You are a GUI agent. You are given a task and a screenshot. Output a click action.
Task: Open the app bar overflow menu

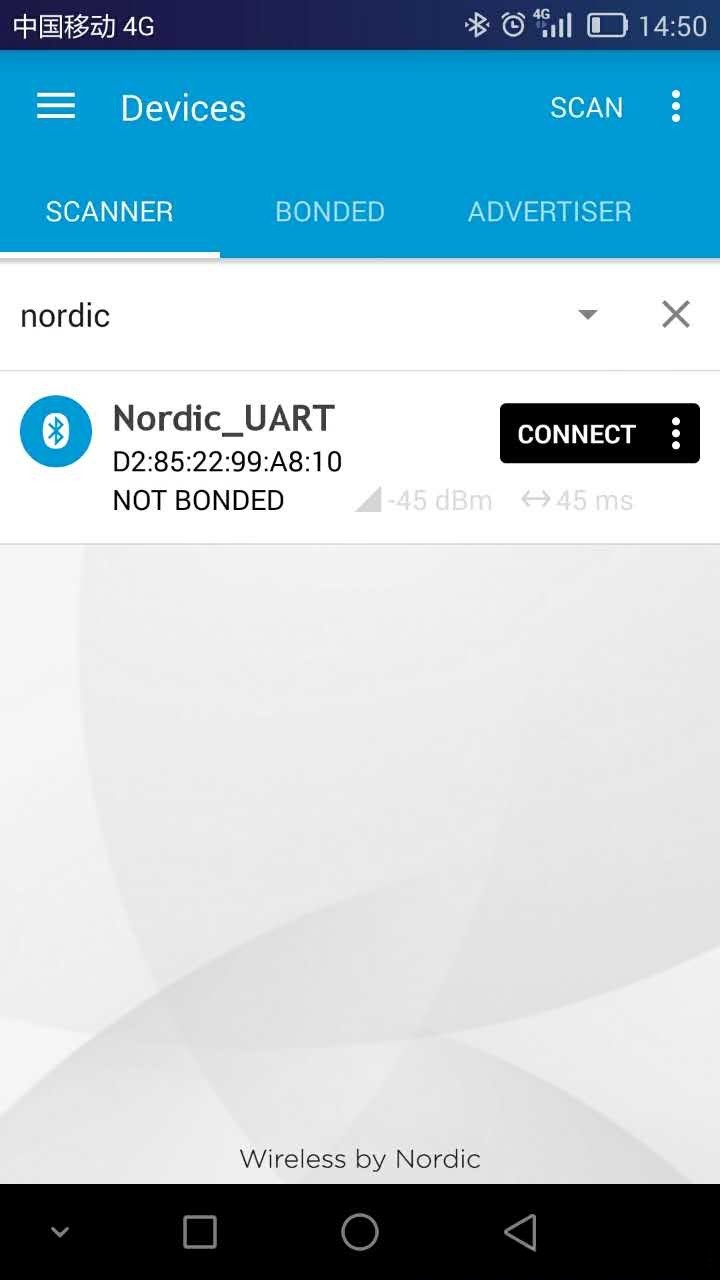pos(676,107)
